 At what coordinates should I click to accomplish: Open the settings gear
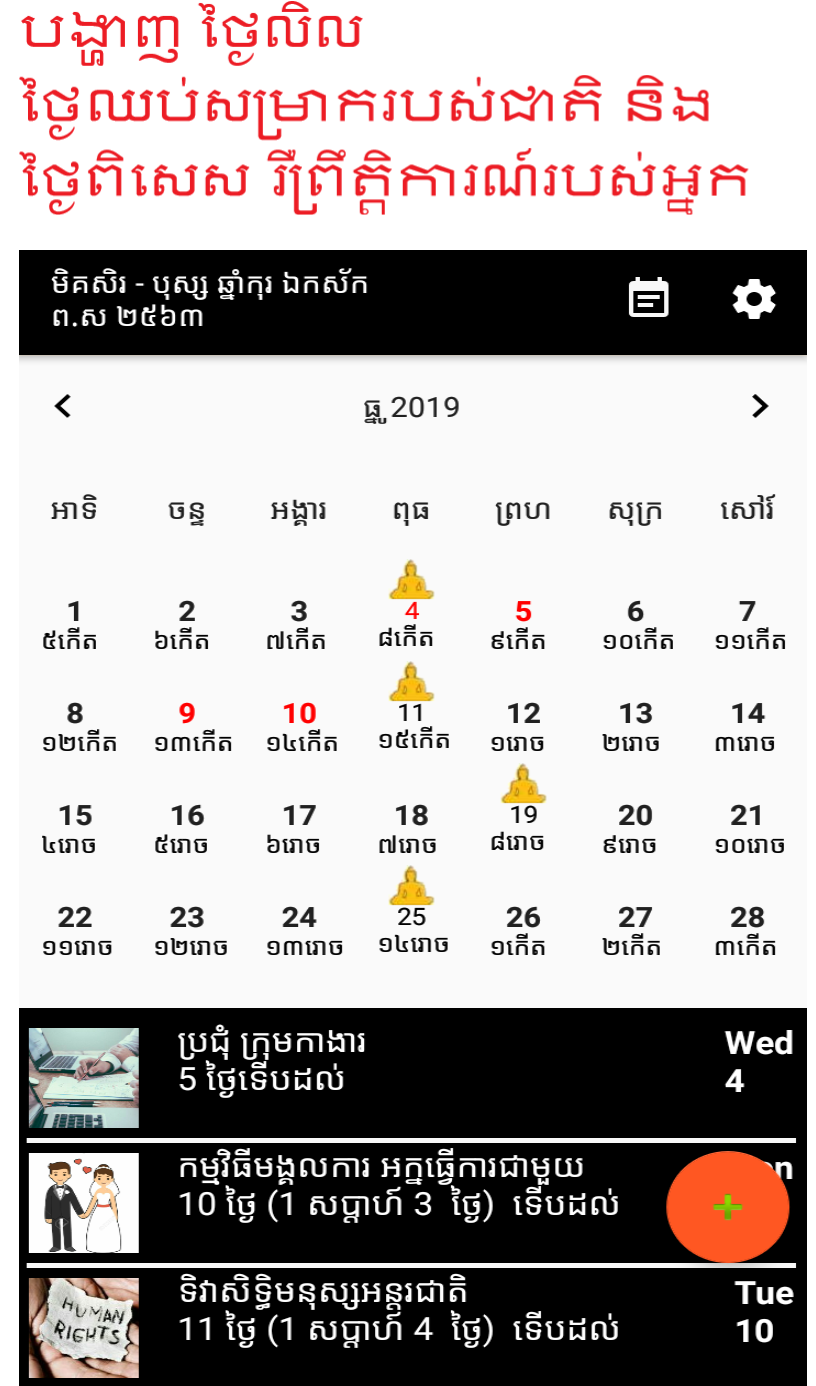pos(754,299)
